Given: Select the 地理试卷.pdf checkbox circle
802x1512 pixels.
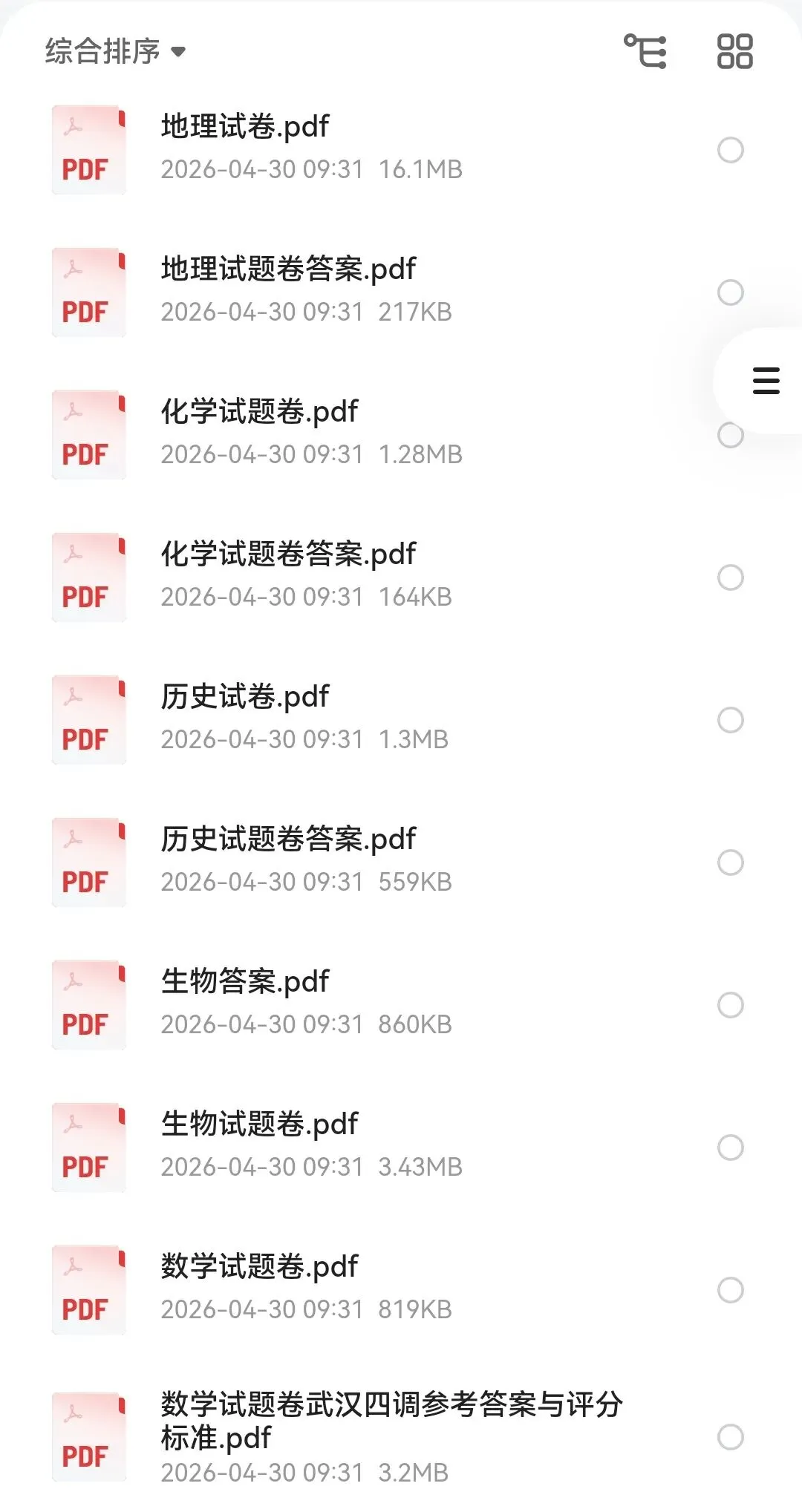Looking at the screenshot, I should [x=731, y=150].
